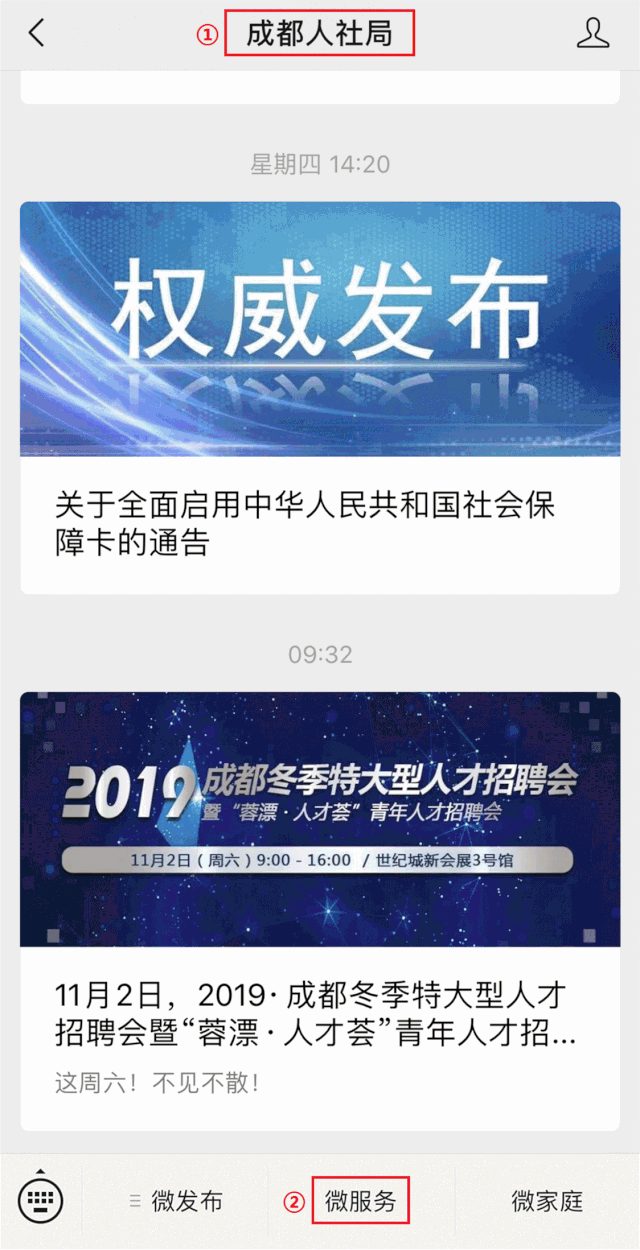
Task: Open the 微家庭 menu
Action: click(547, 1201)
